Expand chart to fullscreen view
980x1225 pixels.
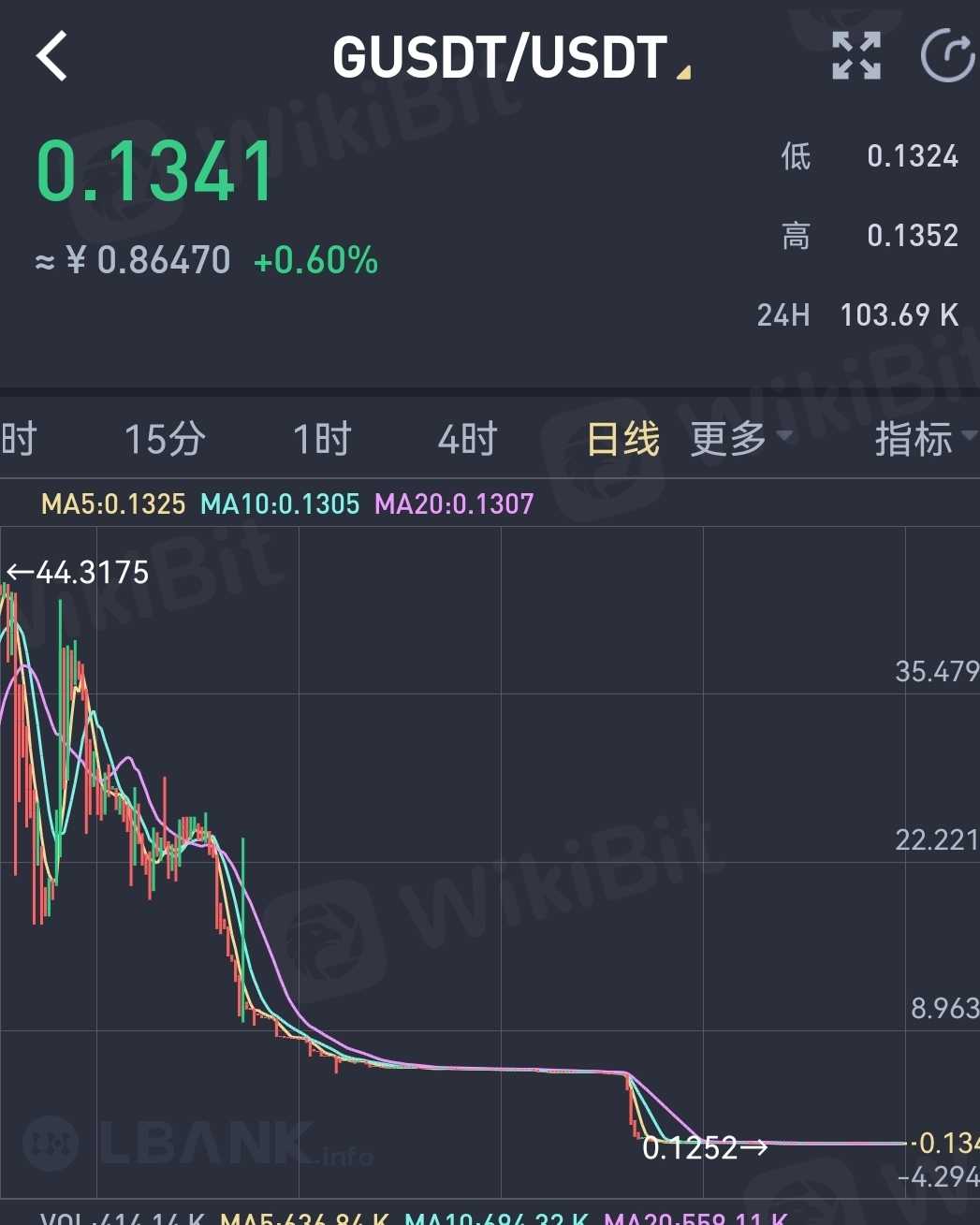[856, 55]
